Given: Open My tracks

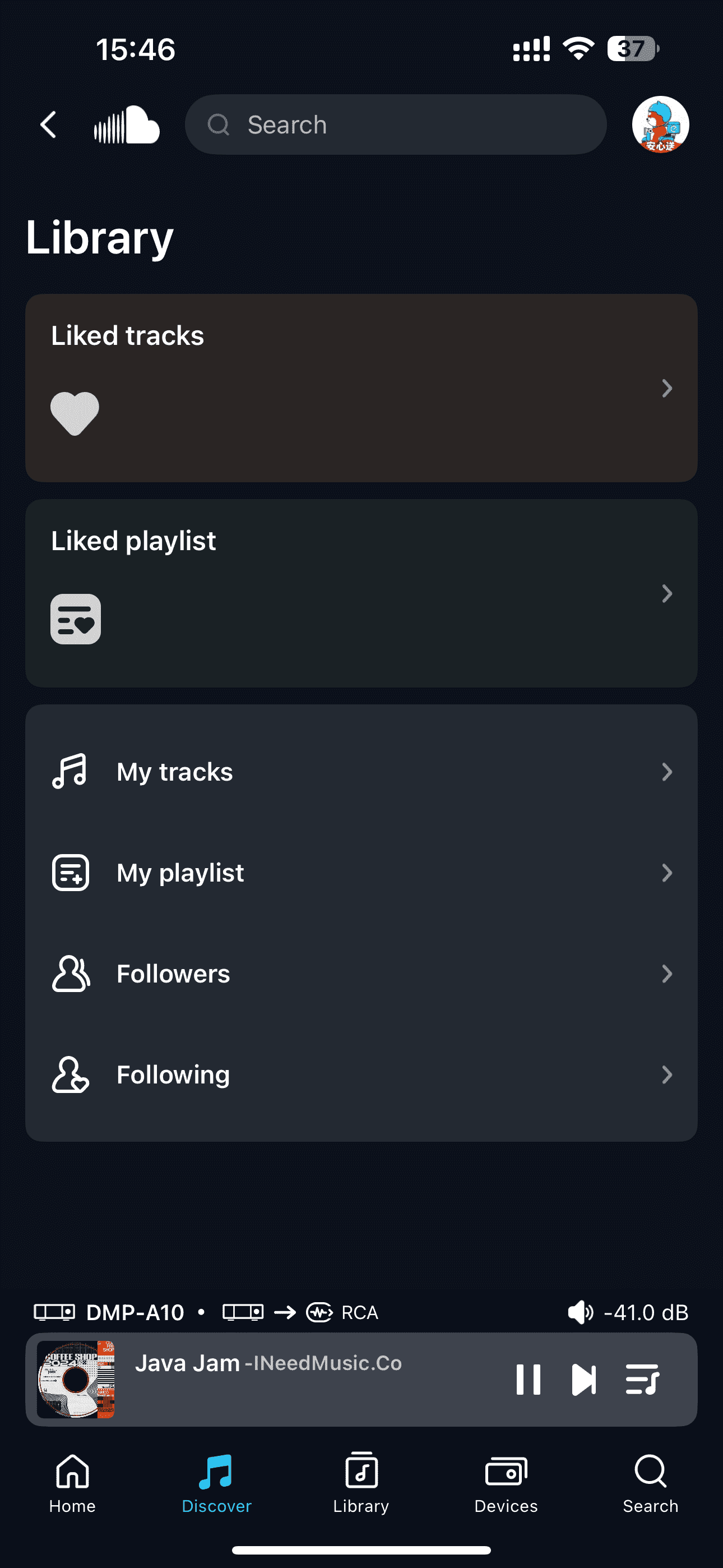Looking at the screenshot, I should point(361,772).
